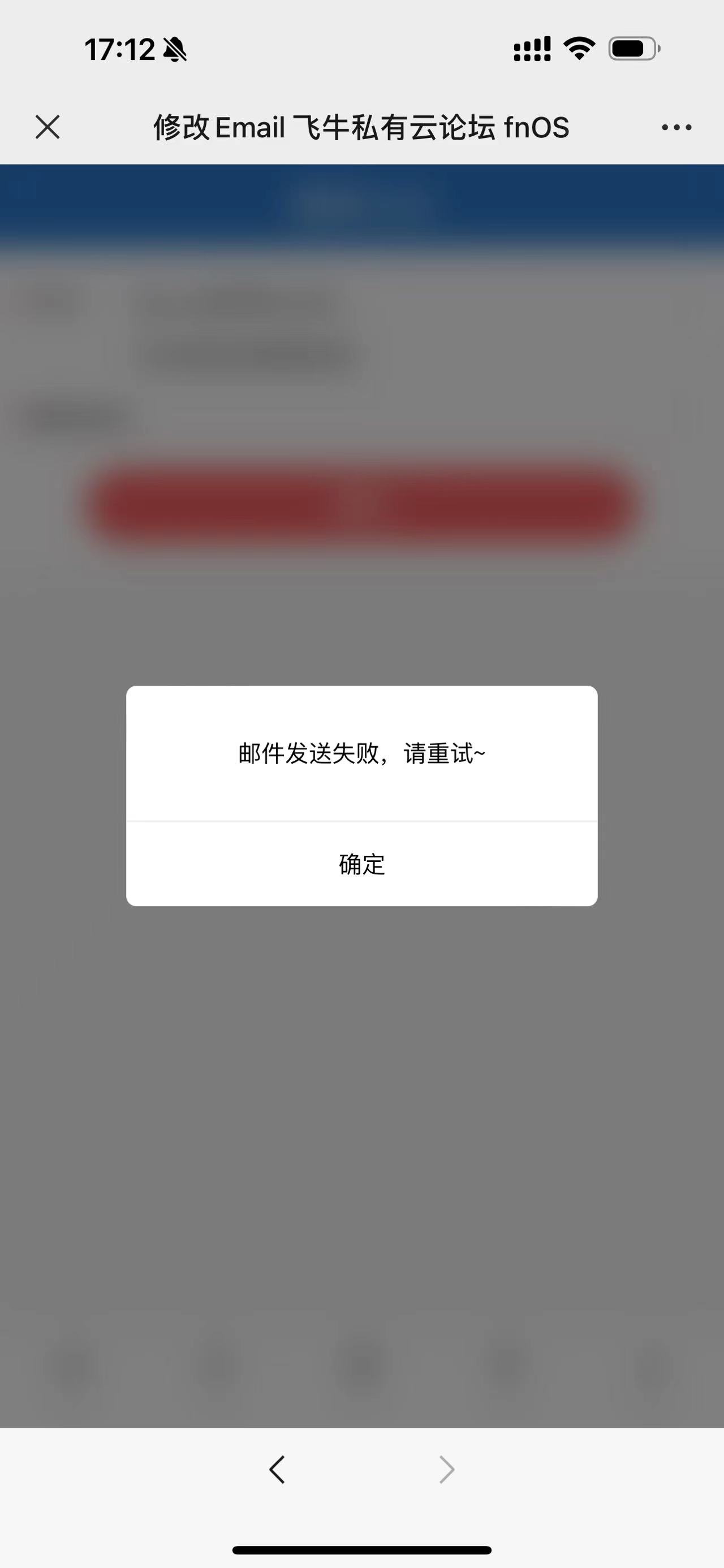Confirm the mail-failed dialog with 确定

(361, 864)
